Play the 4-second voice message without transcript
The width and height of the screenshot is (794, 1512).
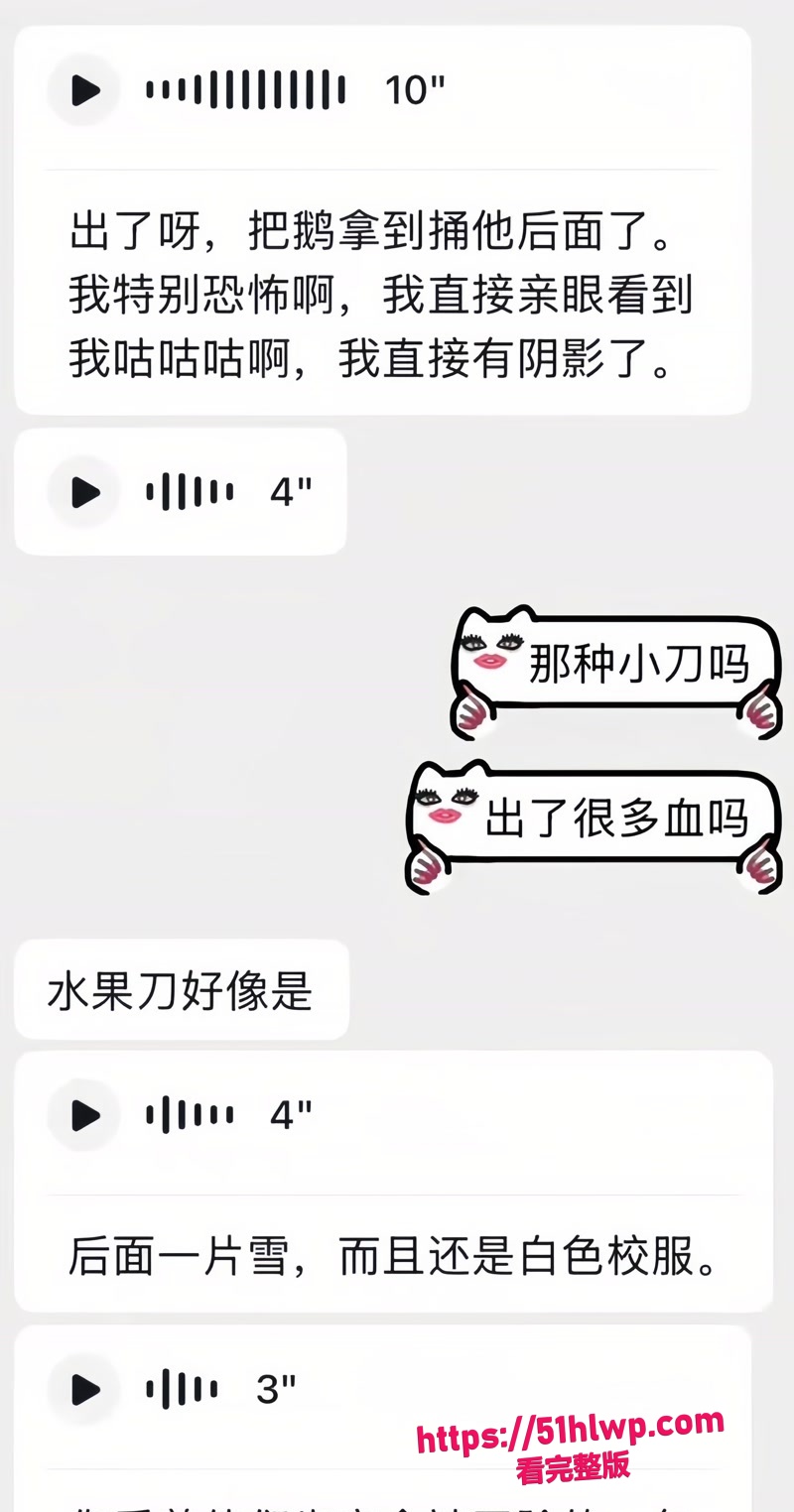(84, 491)
